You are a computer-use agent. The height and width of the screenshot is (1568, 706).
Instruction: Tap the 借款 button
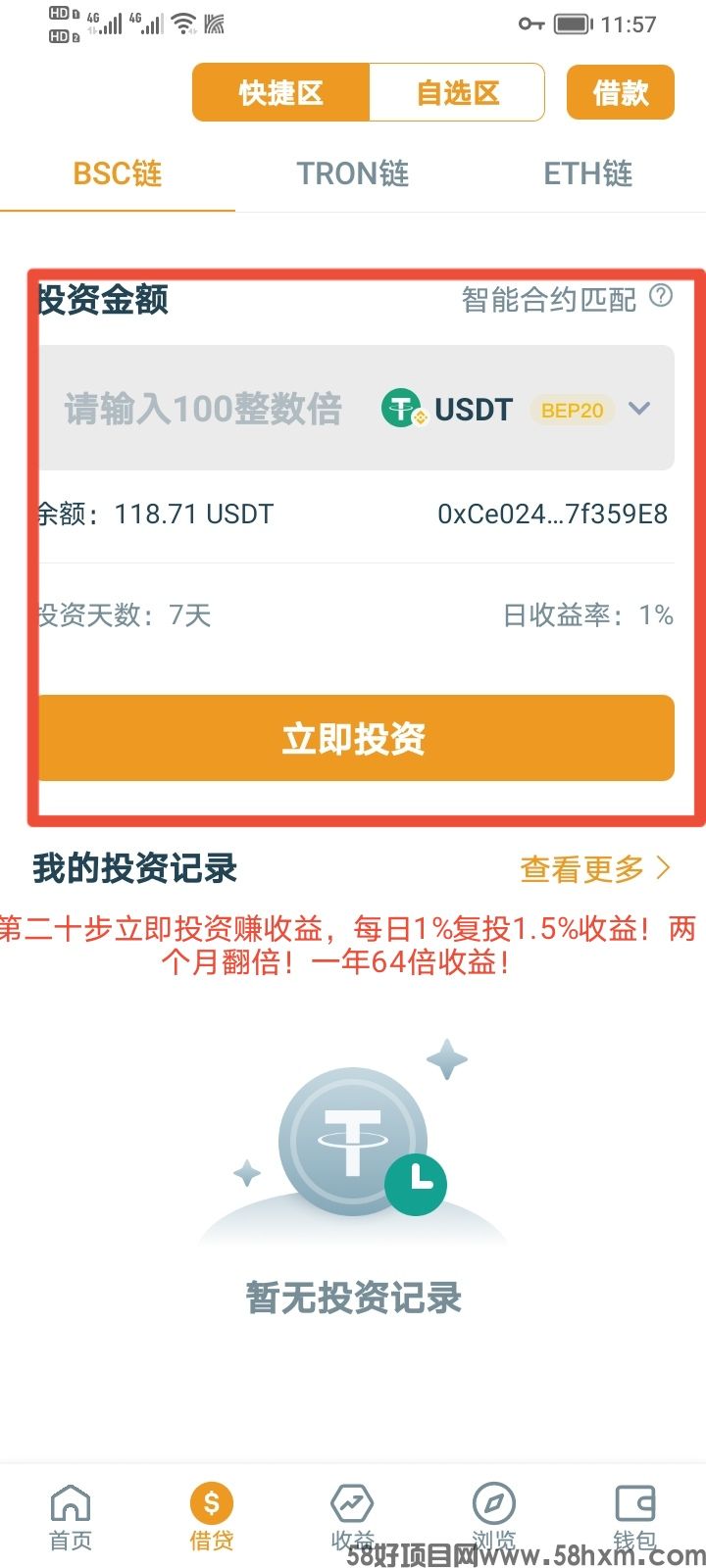[620, 93]
